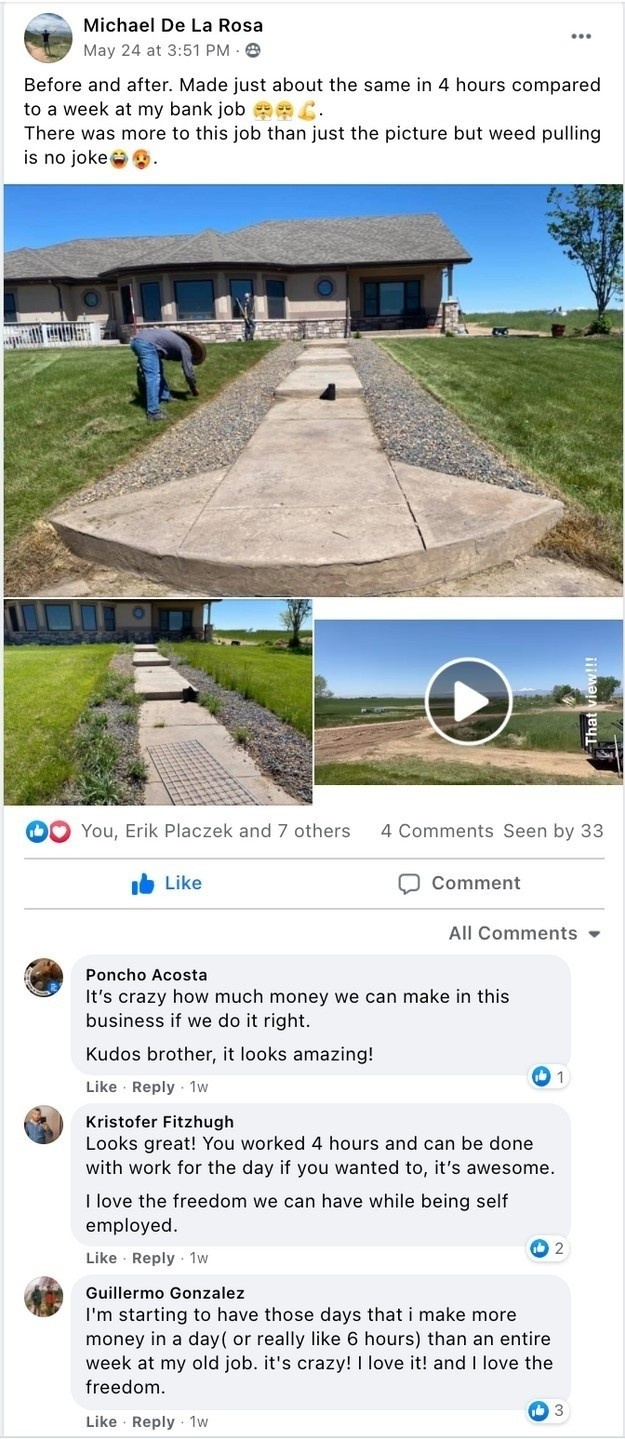The height and width of the screenshot is (1439, 625).
Task: Open Guillermo Gonzalez's profile
Action: pos(165,1292)
